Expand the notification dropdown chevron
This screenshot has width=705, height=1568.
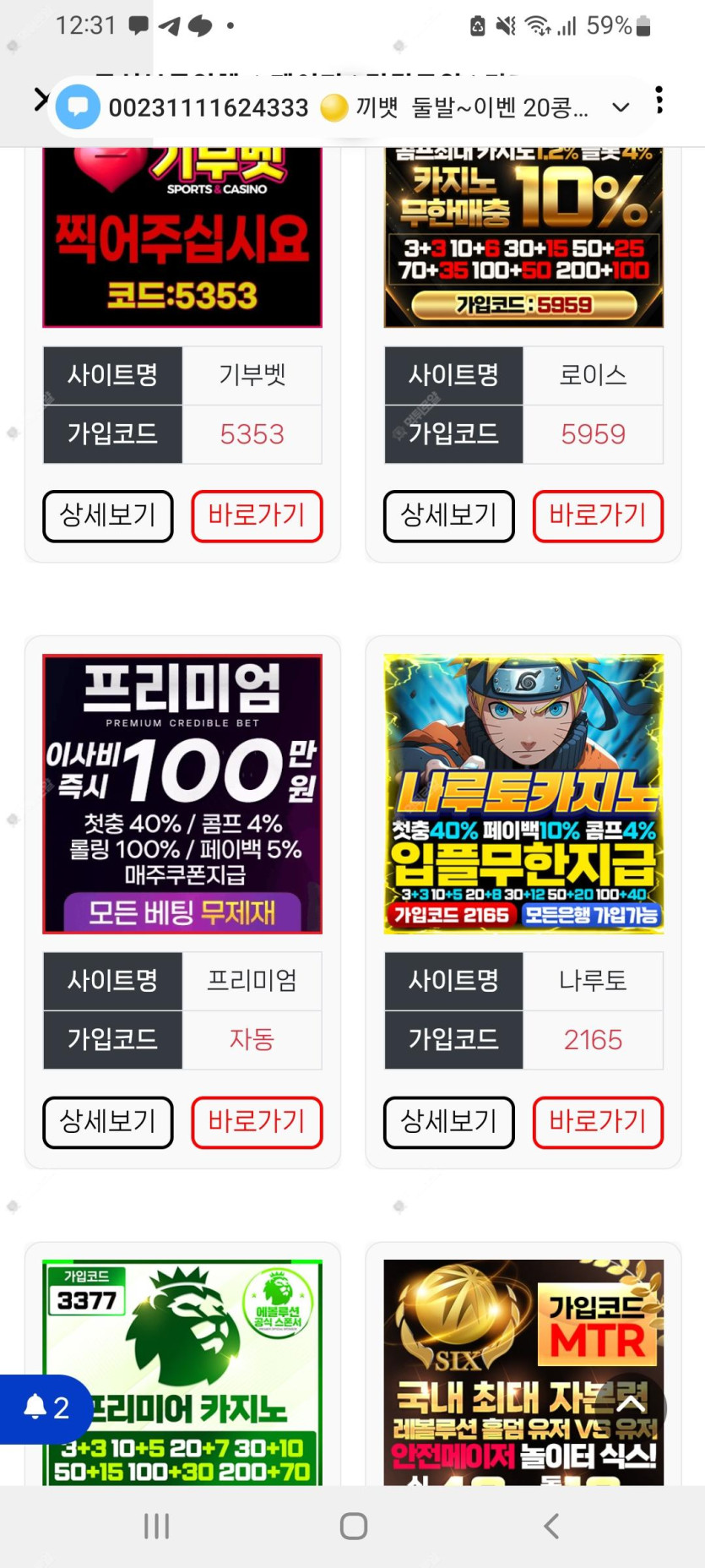pyautogui.click(x=621, y=107)
